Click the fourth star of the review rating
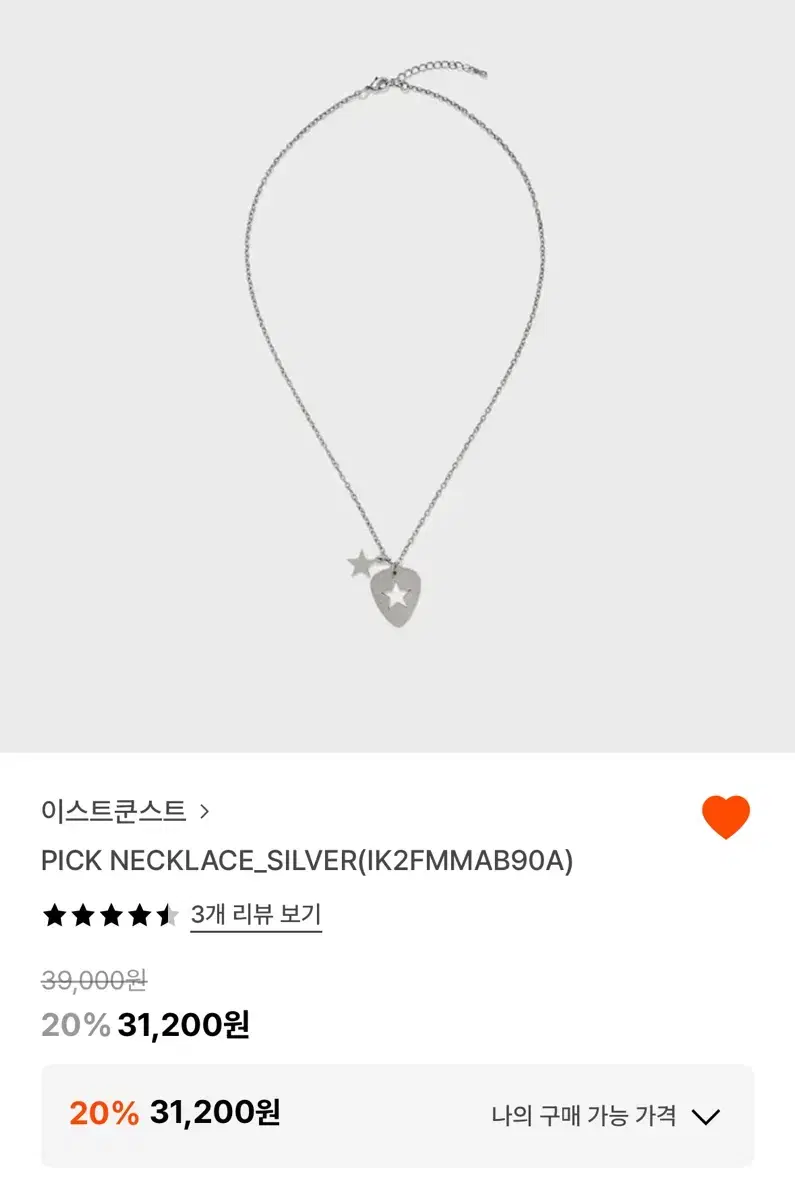The height and width of the screenshot is (1200, 795). pyautogui.click(x=137, y=912)
